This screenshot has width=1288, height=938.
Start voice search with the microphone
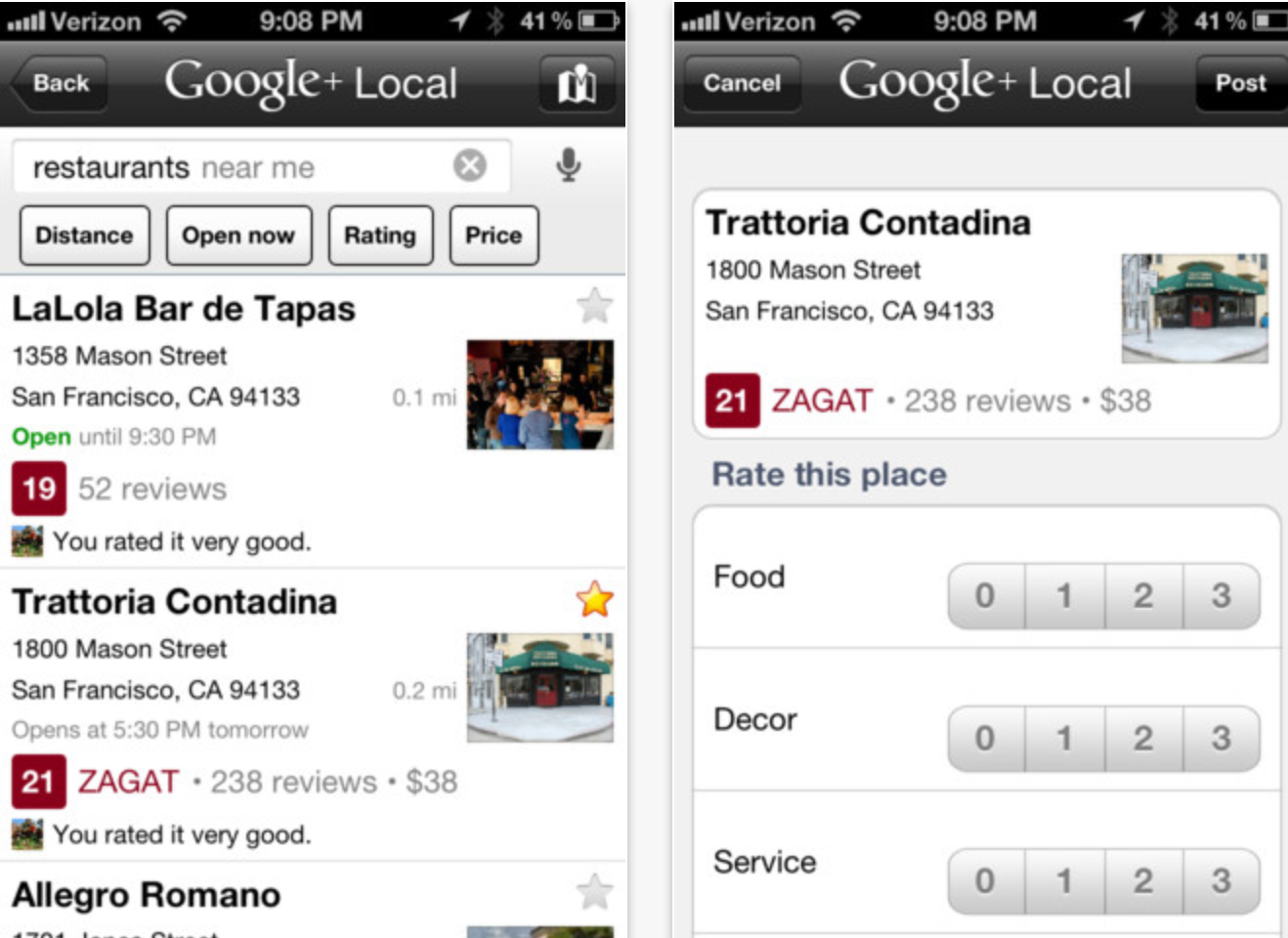pyautogui.click(x=568, y=166)
